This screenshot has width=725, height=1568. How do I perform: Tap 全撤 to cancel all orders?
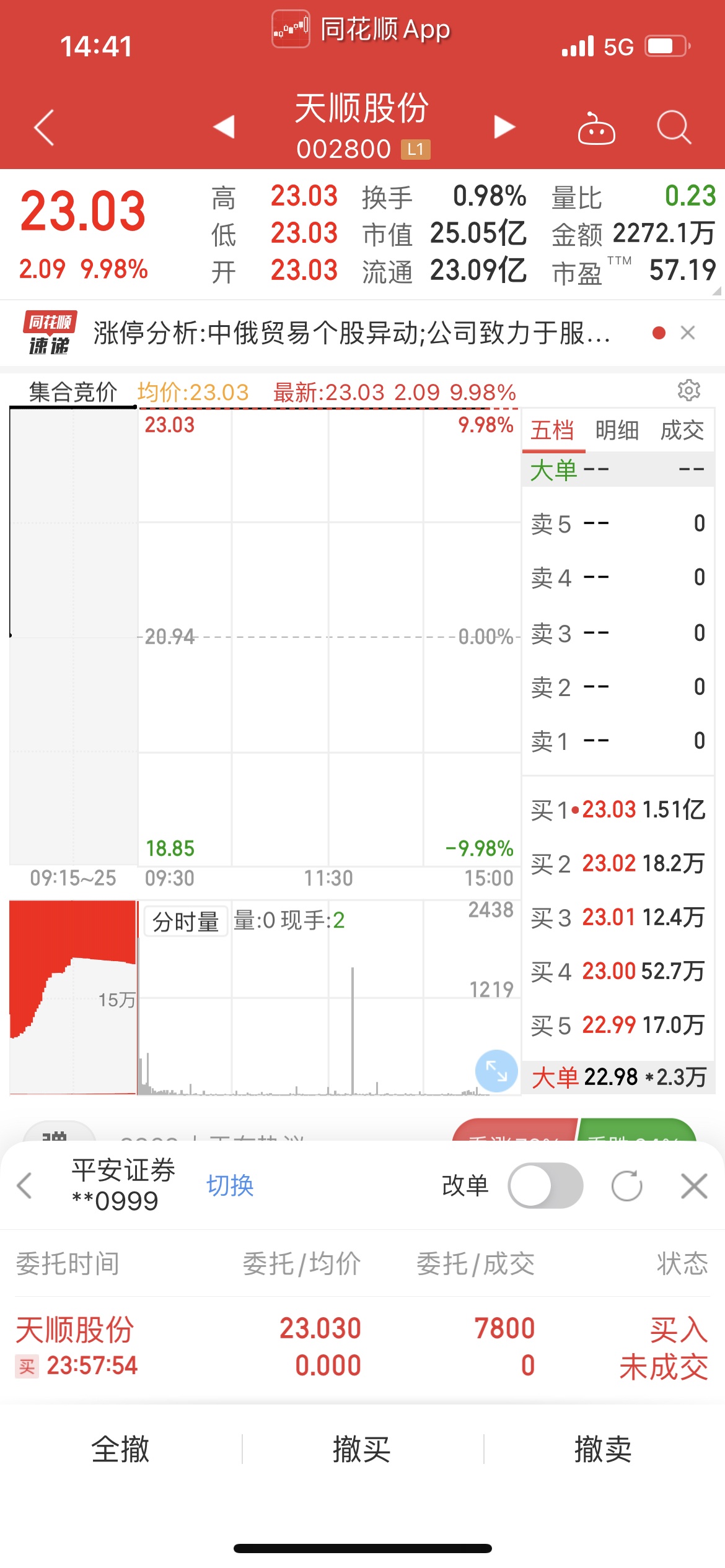coord(121,1449)
